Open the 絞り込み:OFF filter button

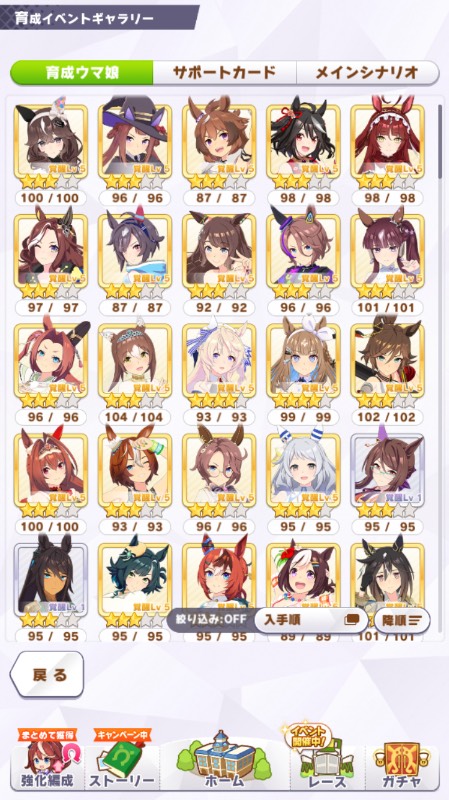tap(211, 620)
